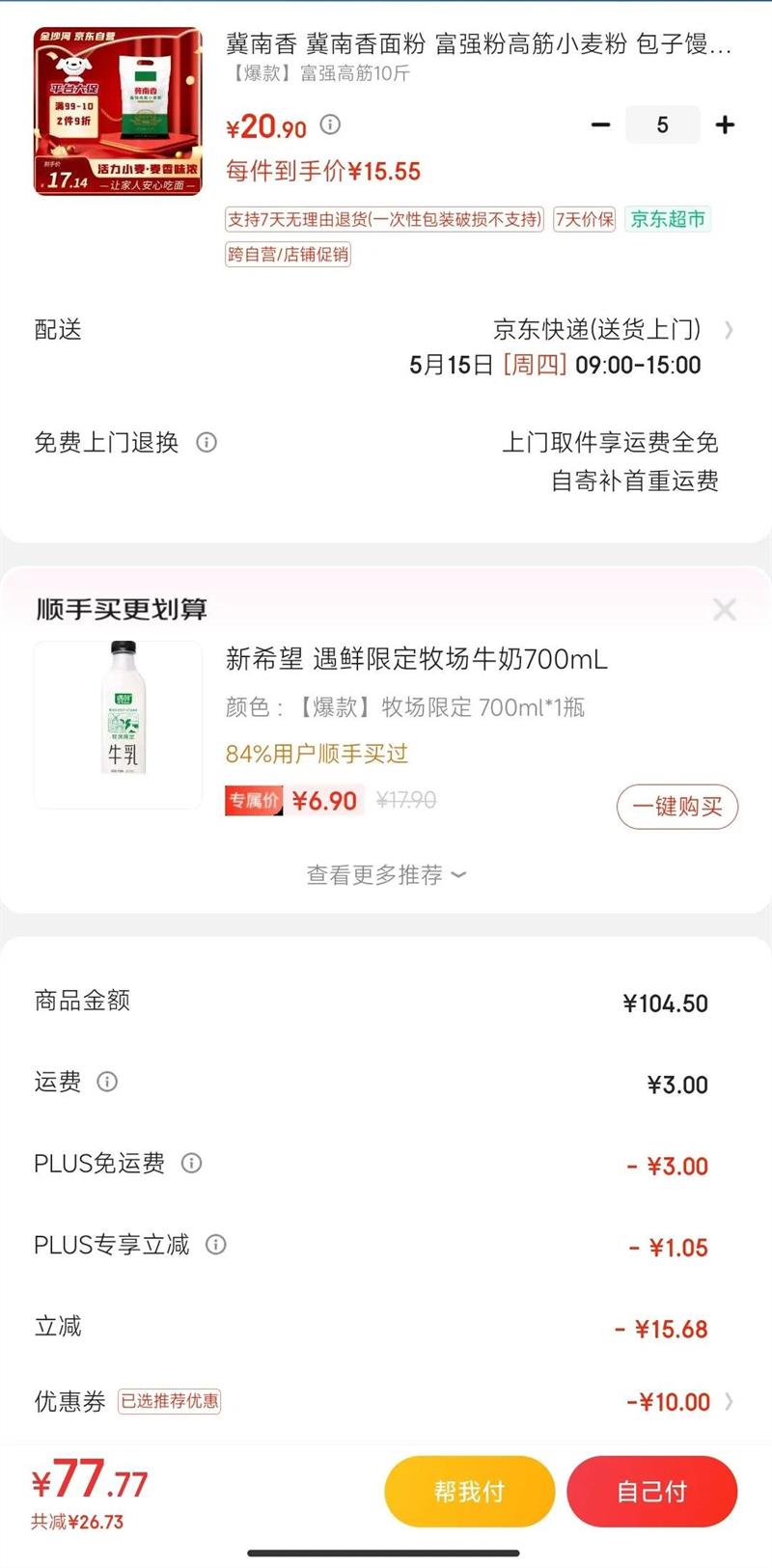
Task: Tap 一键购买 for the 新希望 milk
Action: (676, 807)
